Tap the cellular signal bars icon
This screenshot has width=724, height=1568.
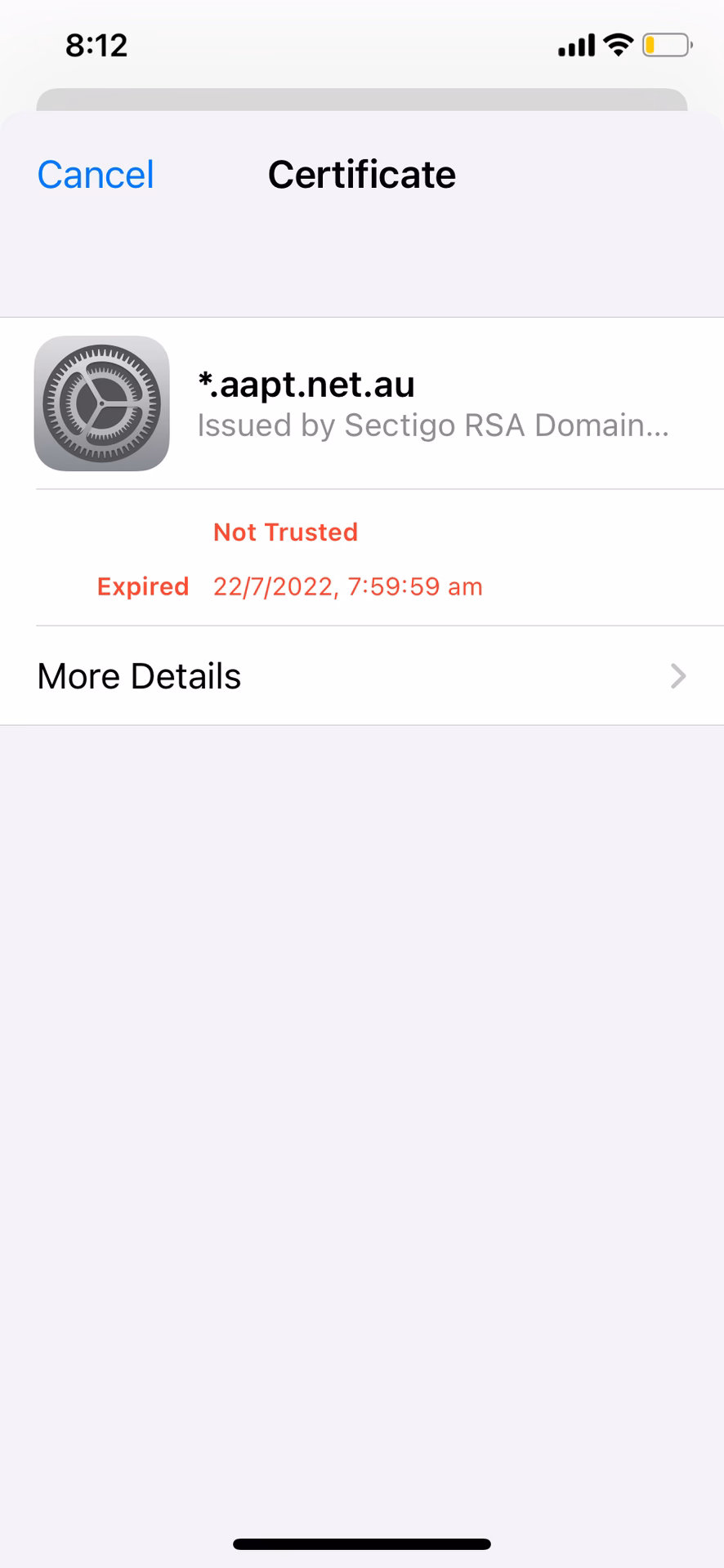[575, 45]
